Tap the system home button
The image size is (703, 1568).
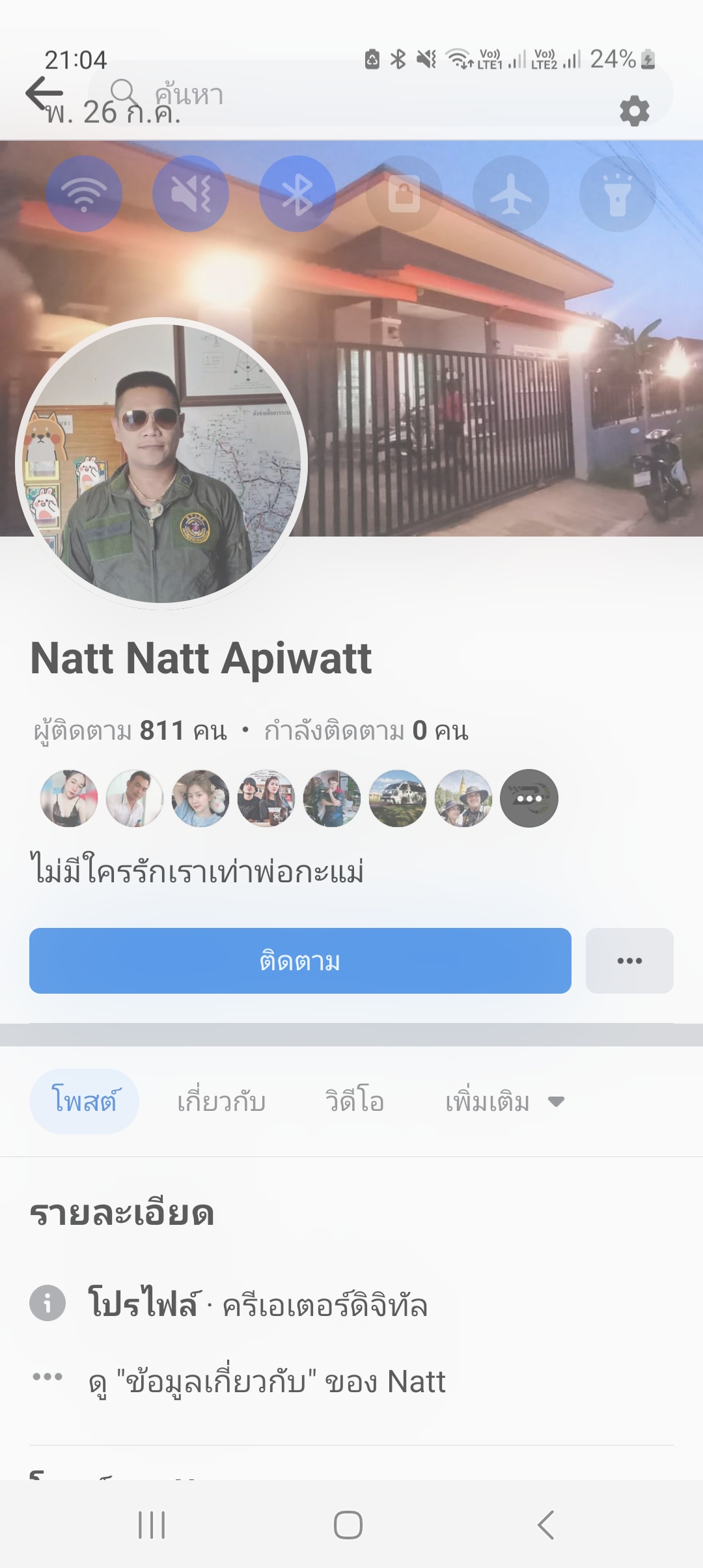click(x=348, y=1525)
